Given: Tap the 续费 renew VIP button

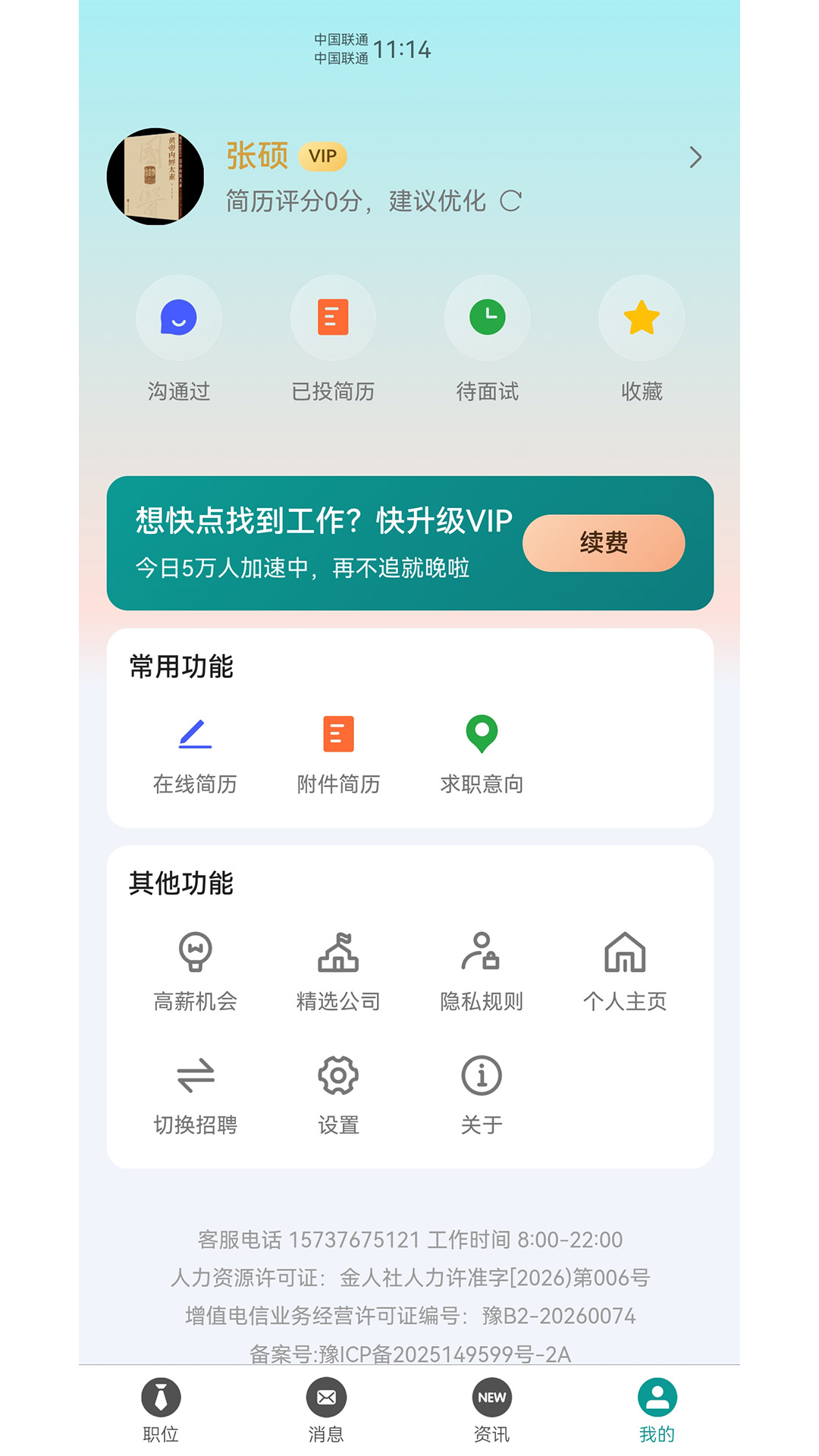Looking at the screenshot, I should (603, 542).
